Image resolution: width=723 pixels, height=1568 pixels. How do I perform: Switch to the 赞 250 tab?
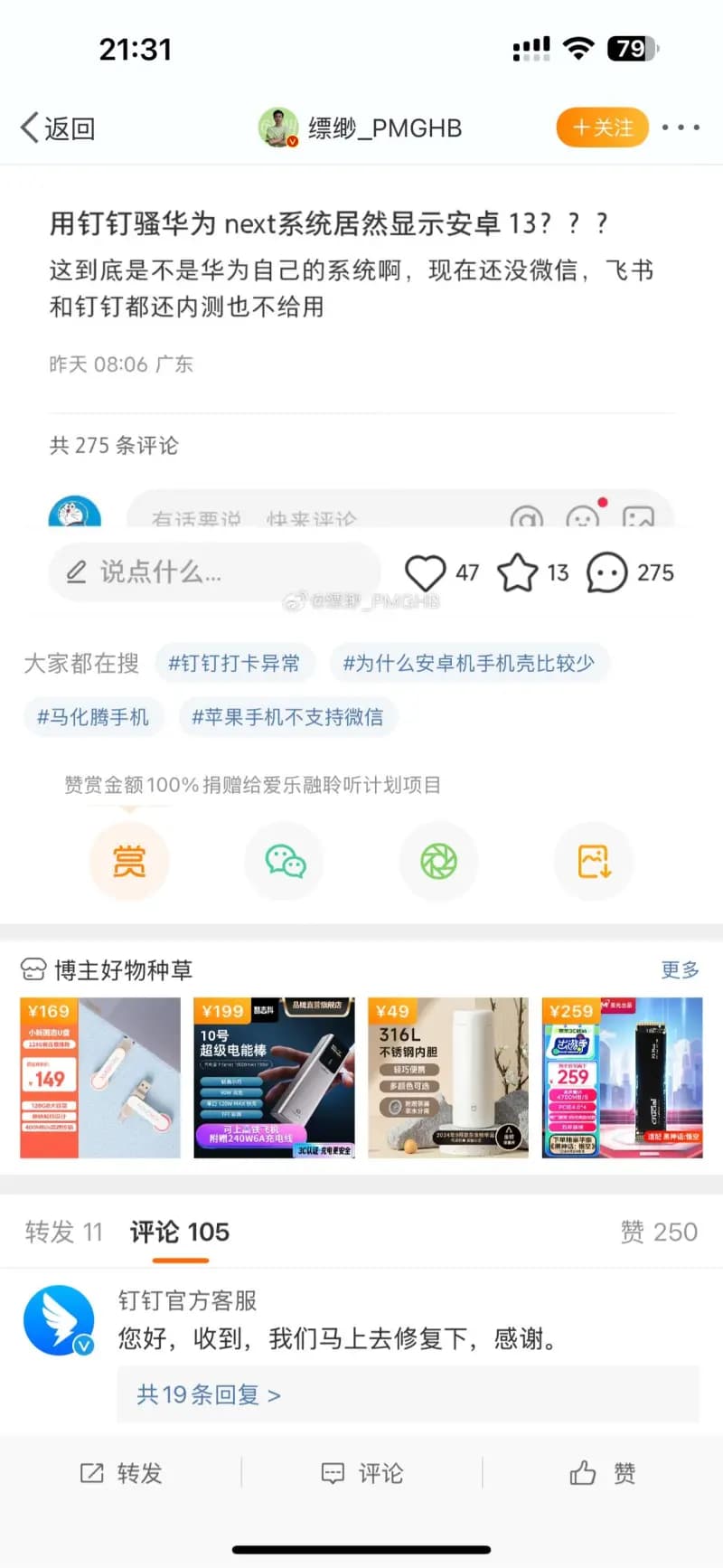659,1232
